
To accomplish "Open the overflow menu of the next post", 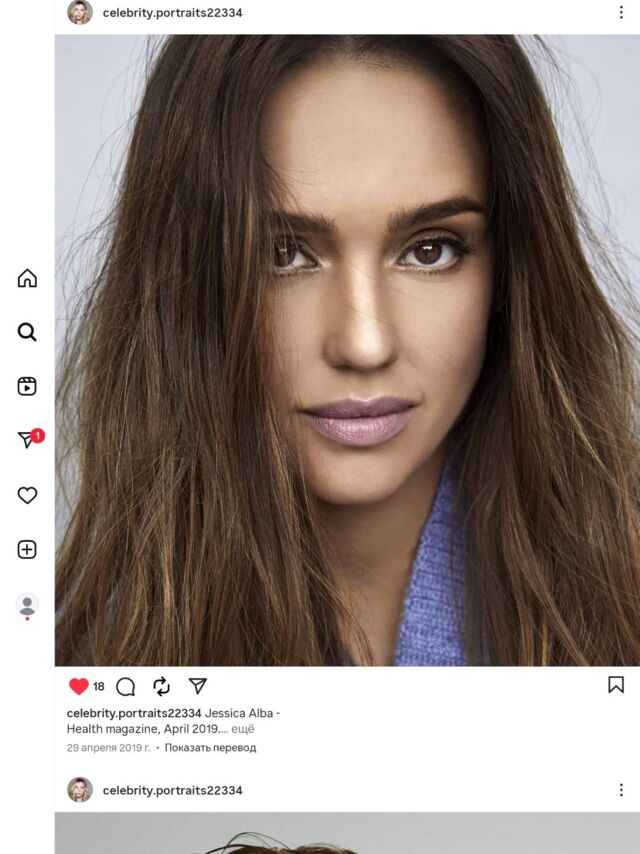I will point(621,790).
